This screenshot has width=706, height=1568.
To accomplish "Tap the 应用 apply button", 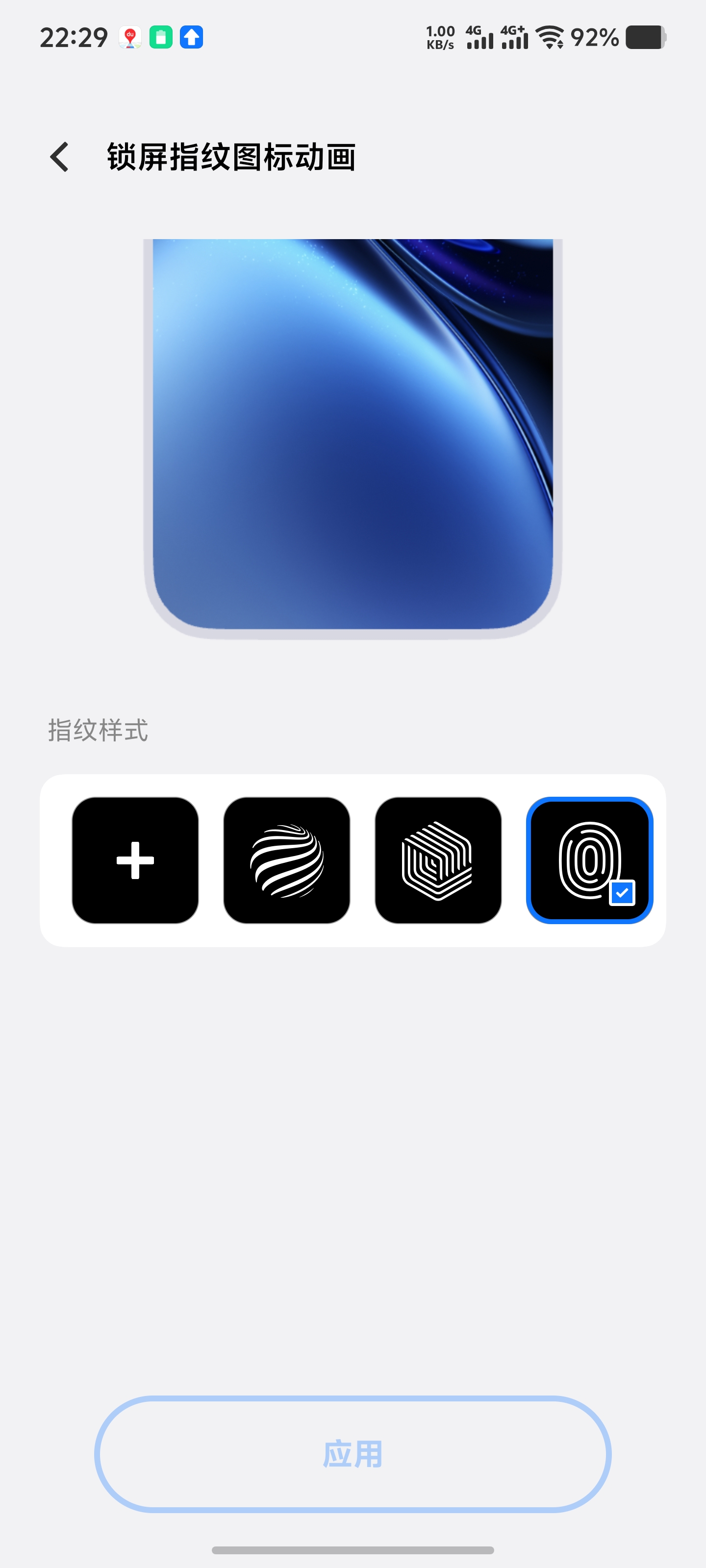I will click(353, 1453).
